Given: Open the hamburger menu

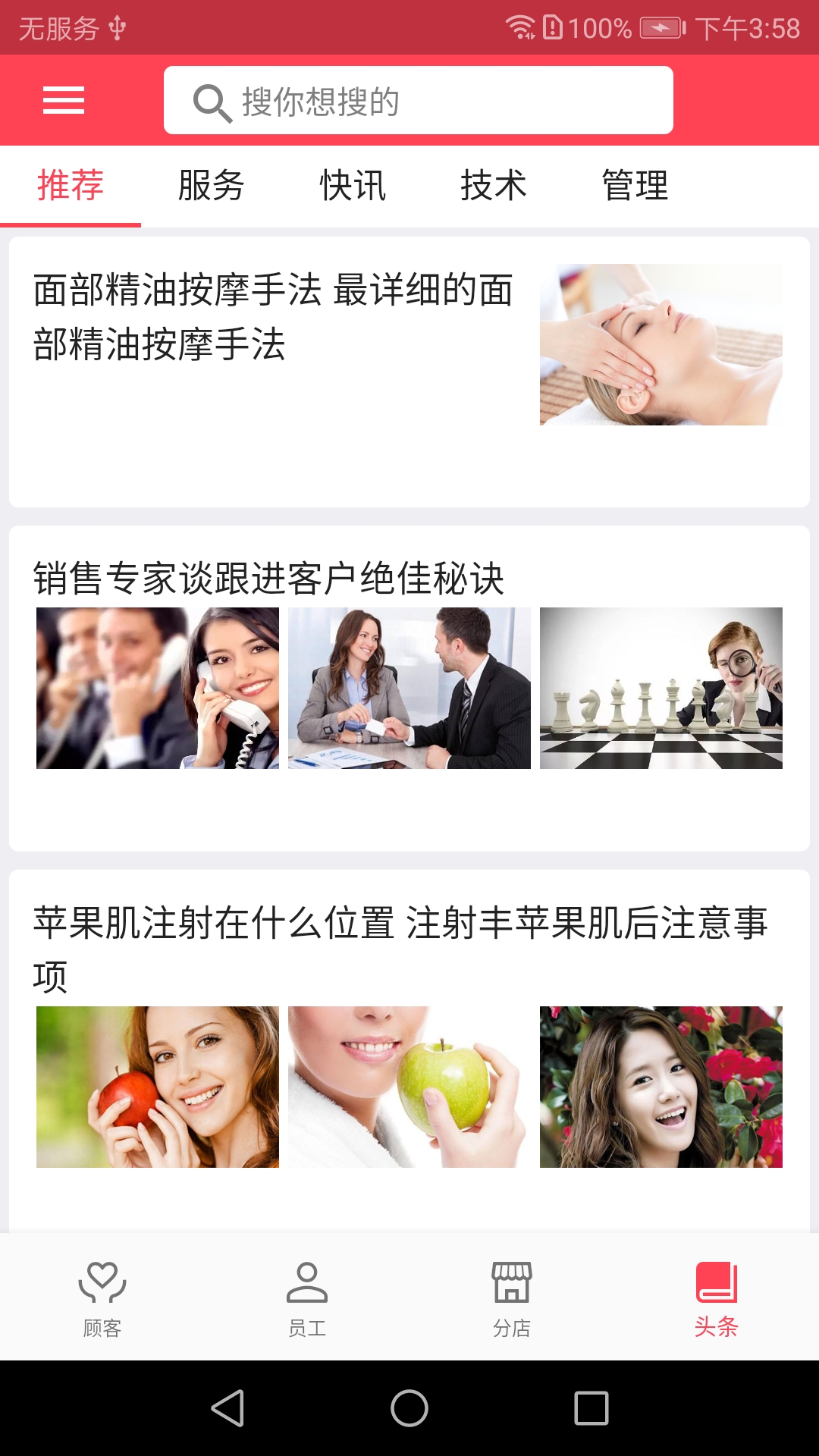Looking at the screenshot, I should 64,99.
